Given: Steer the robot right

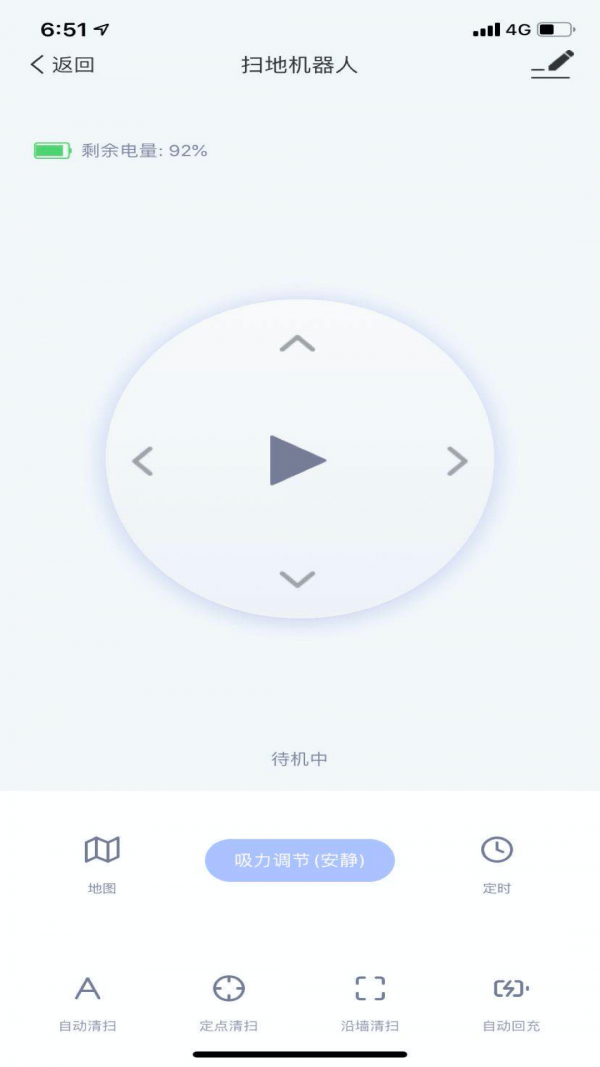Looking at the screenshot, I should [457, 461].
